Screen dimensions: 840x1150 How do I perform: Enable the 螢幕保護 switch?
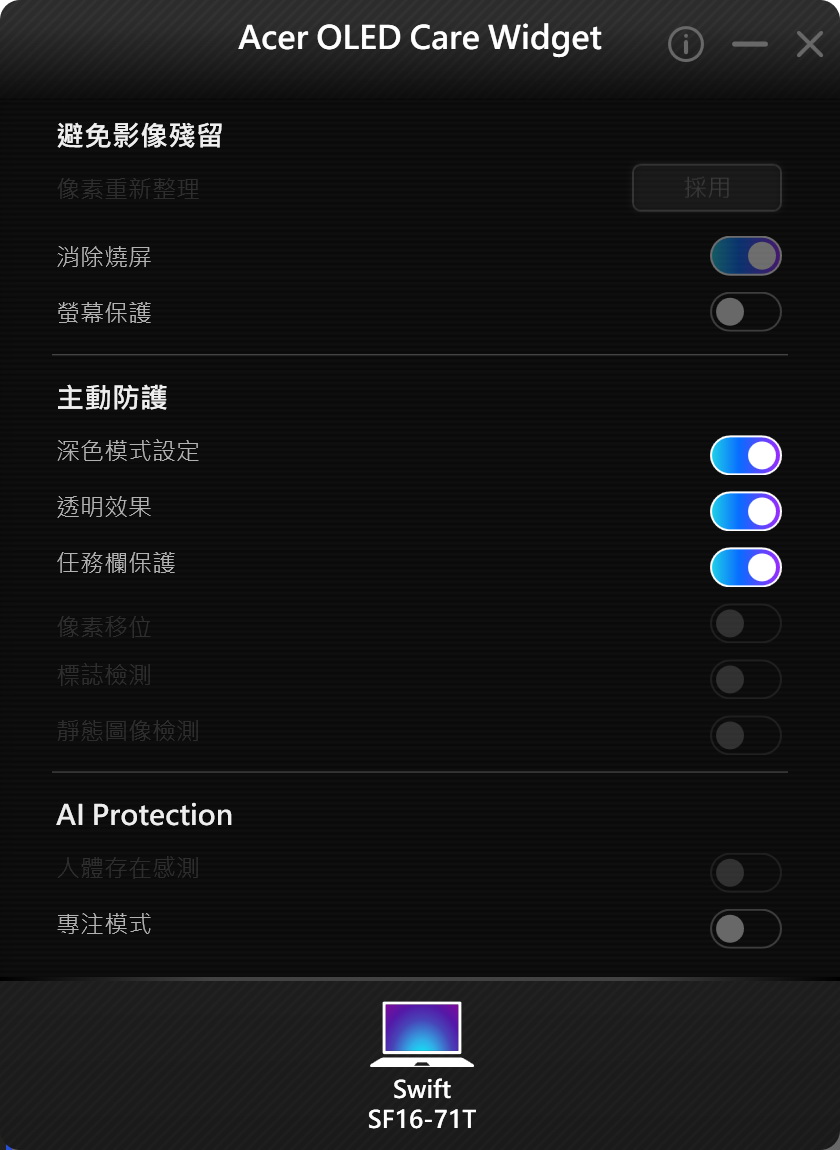[745, 312]
